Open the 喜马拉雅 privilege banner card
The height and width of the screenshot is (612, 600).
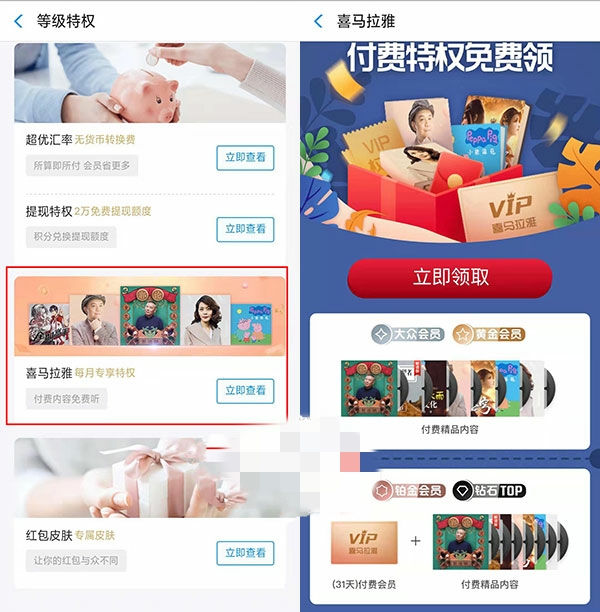149,317
